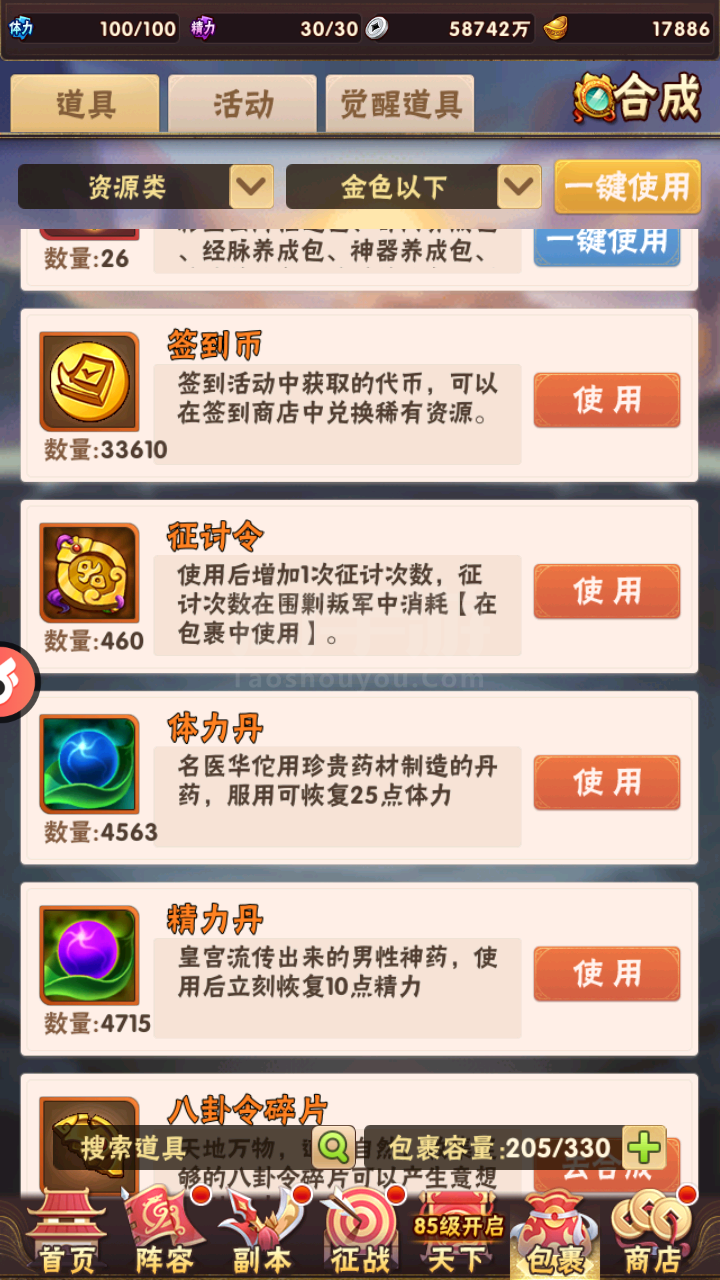This screenshot has height=1280, width=720.
Task: Select the 道具 tab
Action: 85,103
